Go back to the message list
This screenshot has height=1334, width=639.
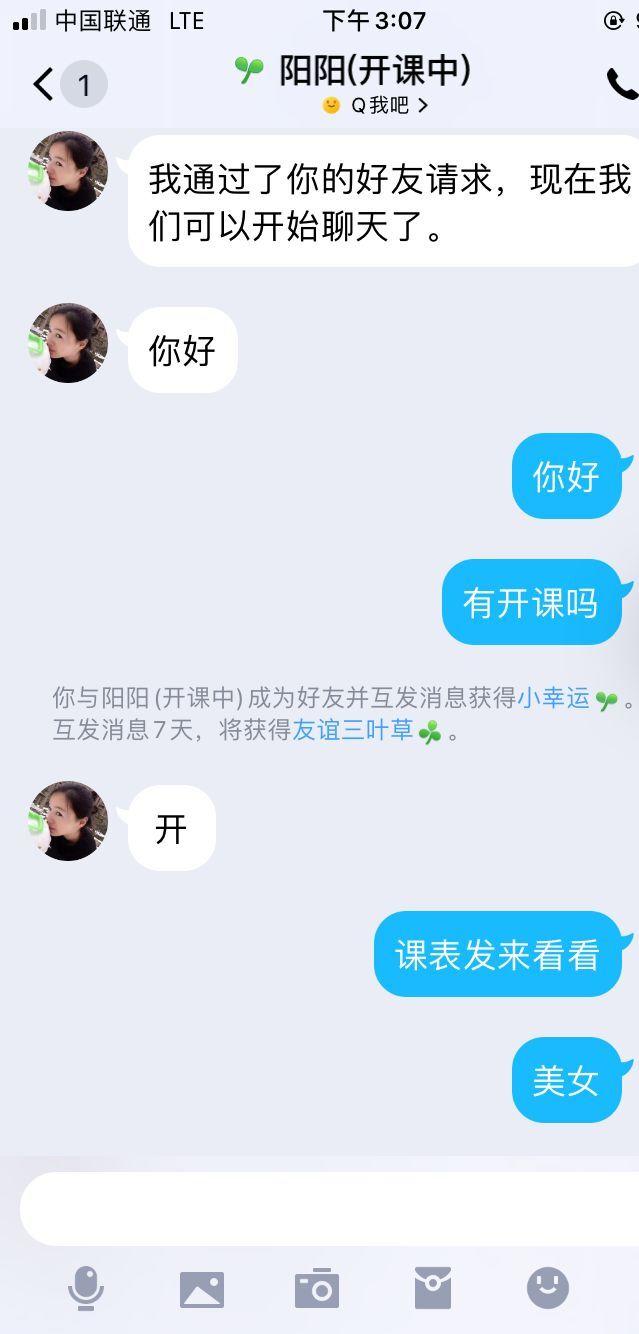click(44, 84)
